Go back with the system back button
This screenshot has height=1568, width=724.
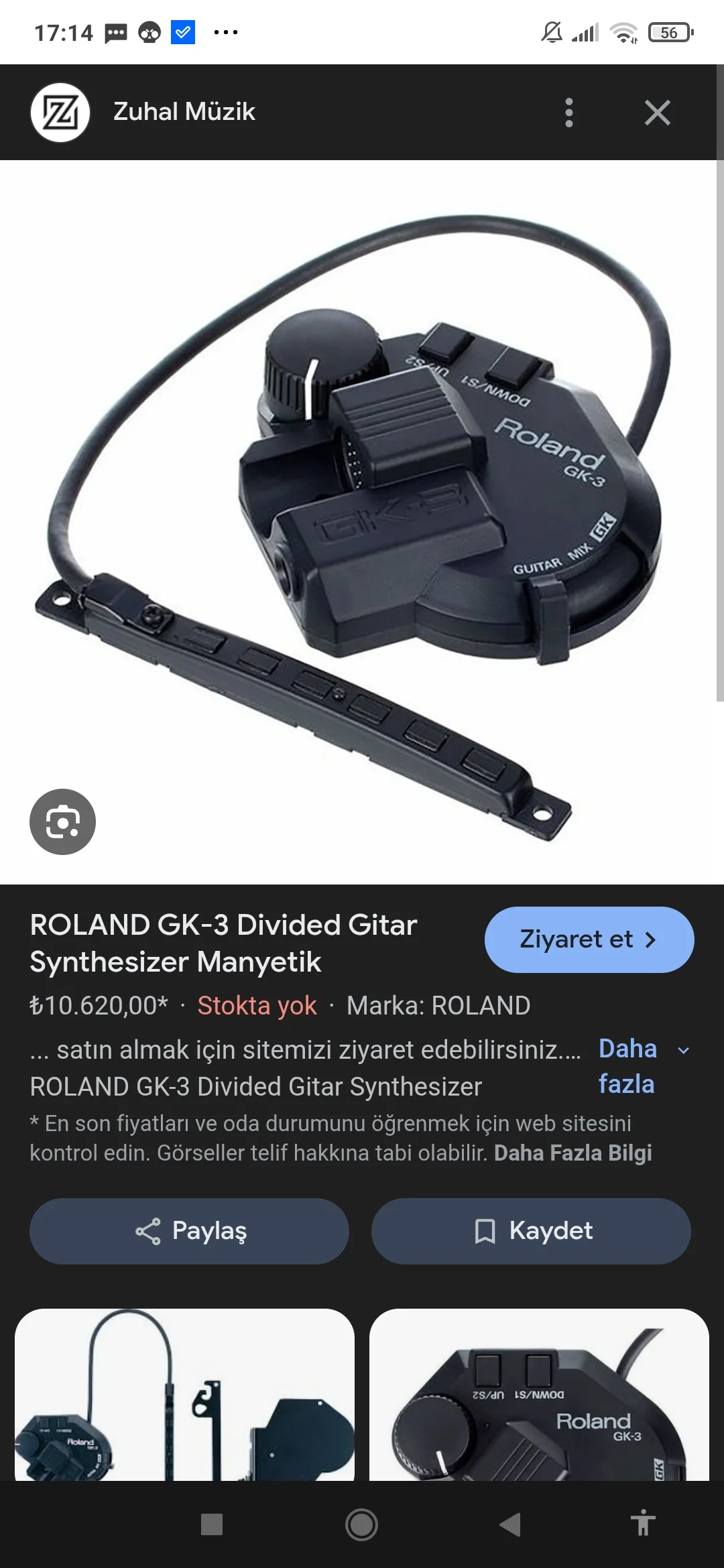(510, 1524)
